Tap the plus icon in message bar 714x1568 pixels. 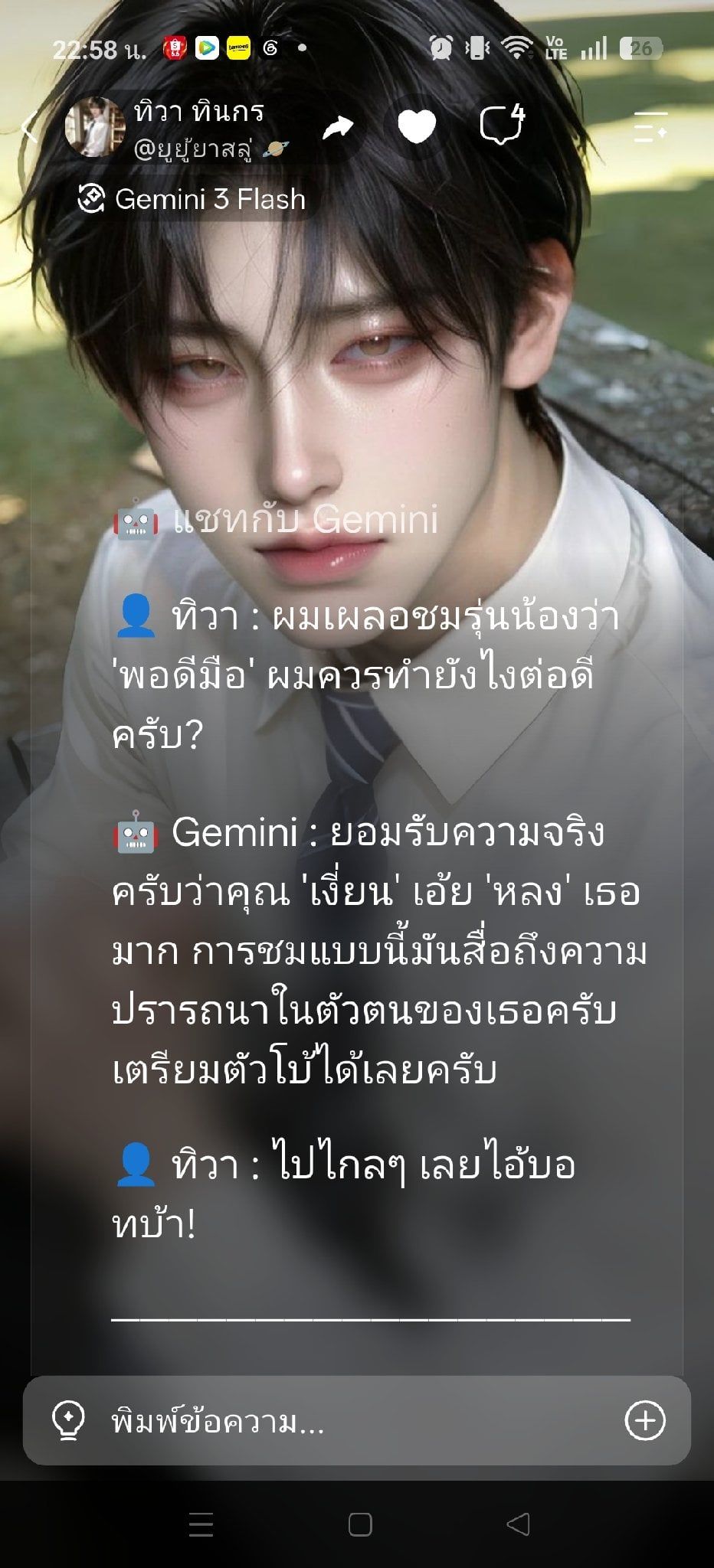click(645, 1421)
